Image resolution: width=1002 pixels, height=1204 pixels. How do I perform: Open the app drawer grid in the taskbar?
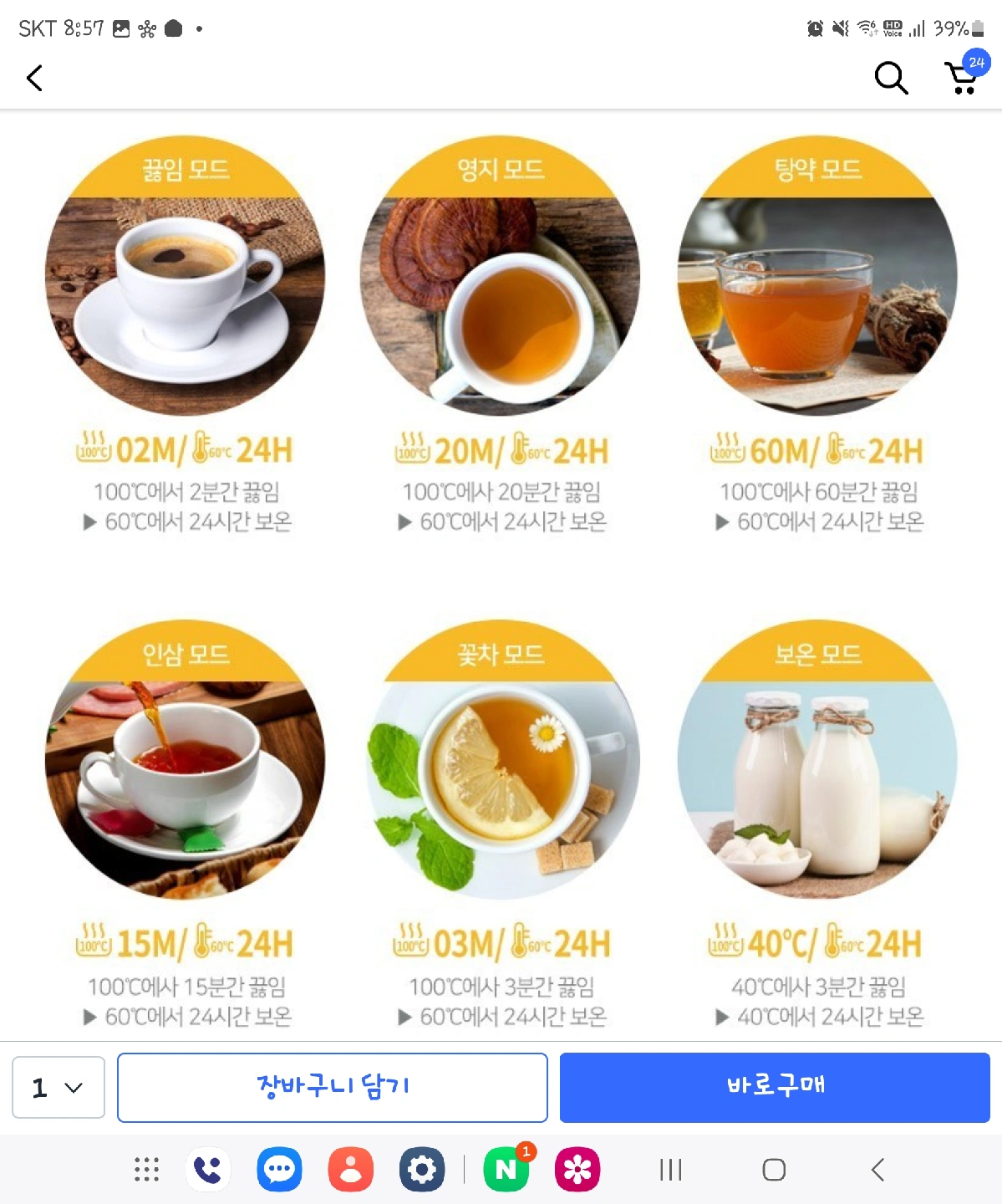pos(146,1170)
